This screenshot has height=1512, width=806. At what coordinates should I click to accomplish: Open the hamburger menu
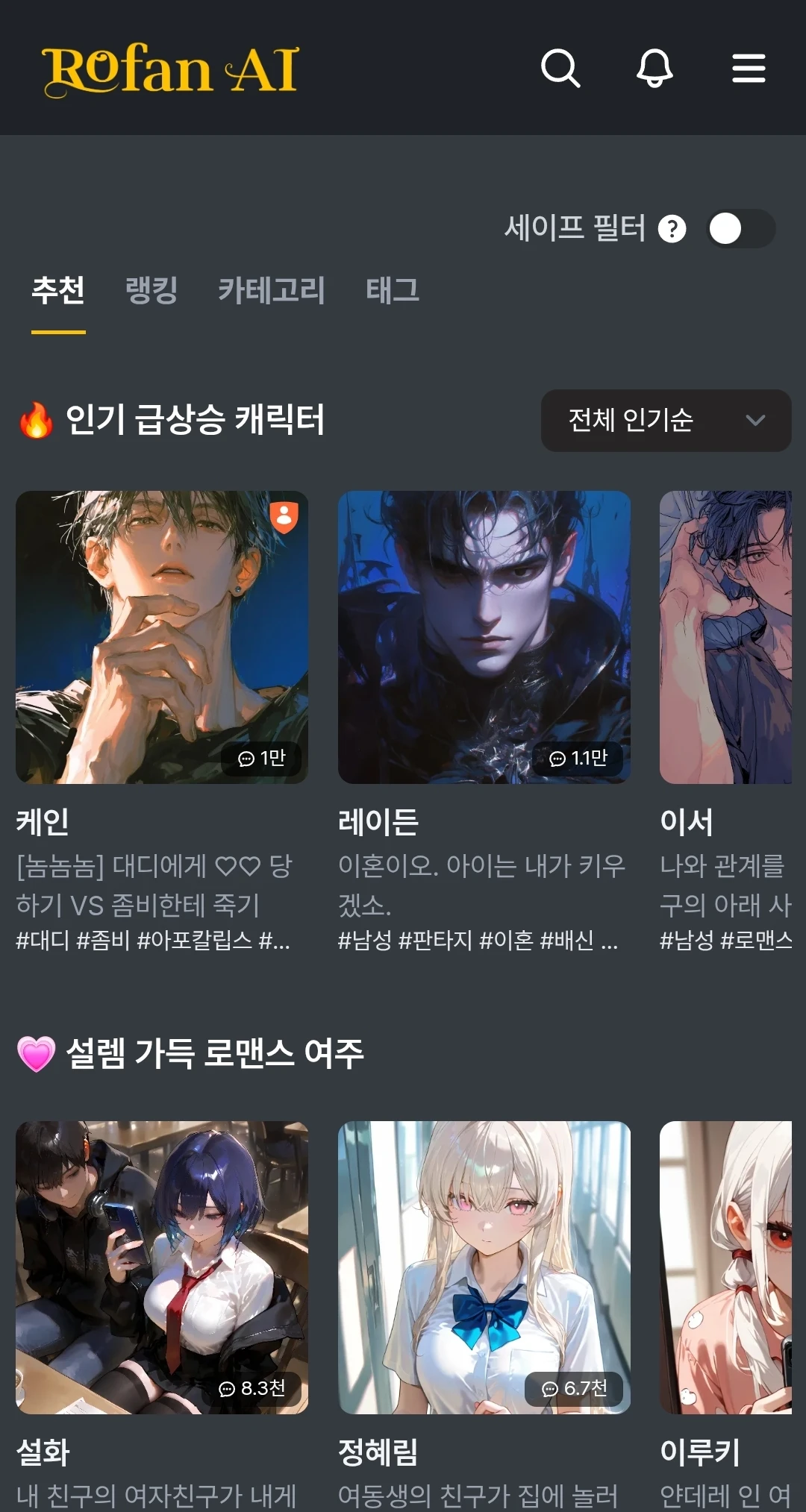point(749,69)
